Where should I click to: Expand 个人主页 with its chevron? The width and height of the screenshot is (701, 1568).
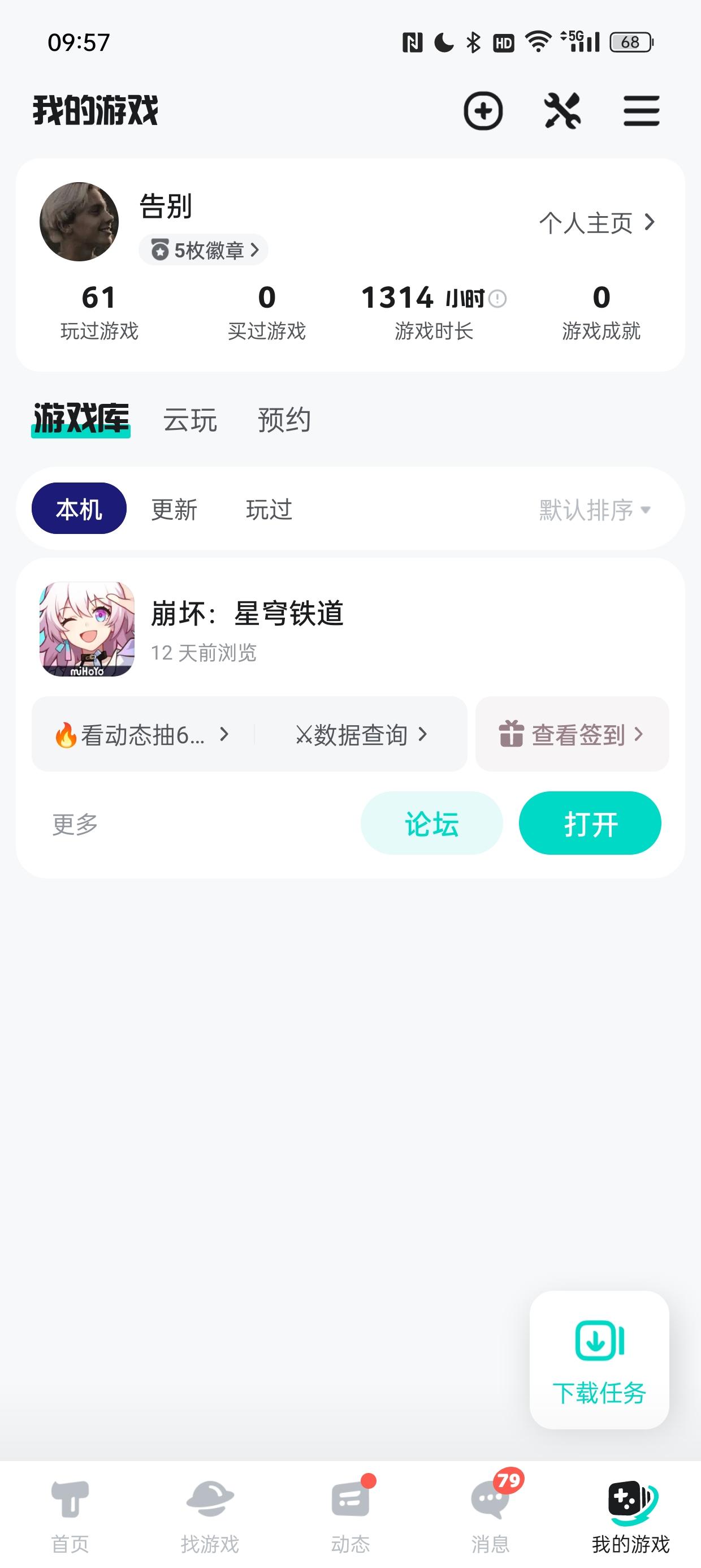point(651,223)
